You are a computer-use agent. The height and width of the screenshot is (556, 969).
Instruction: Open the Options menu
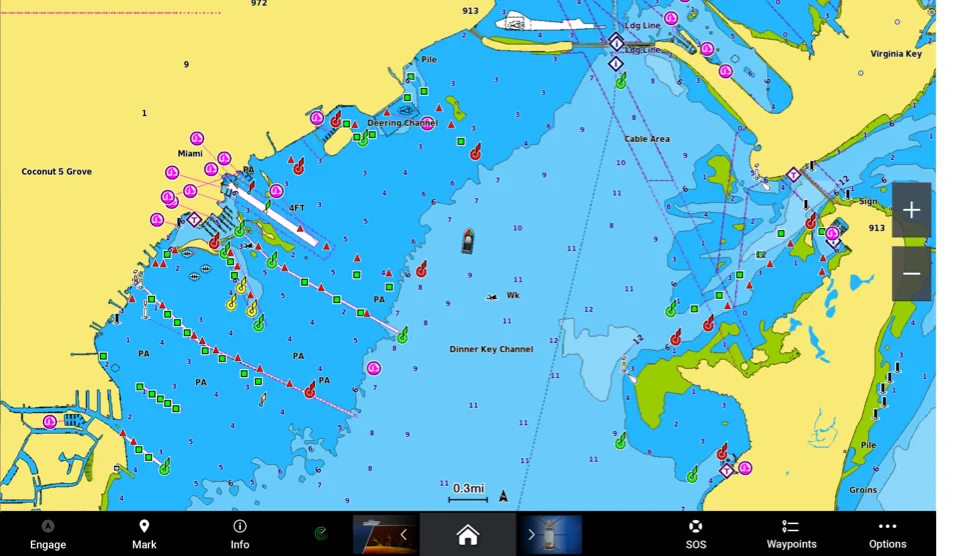pyautogui.click(x=887, y=534)
